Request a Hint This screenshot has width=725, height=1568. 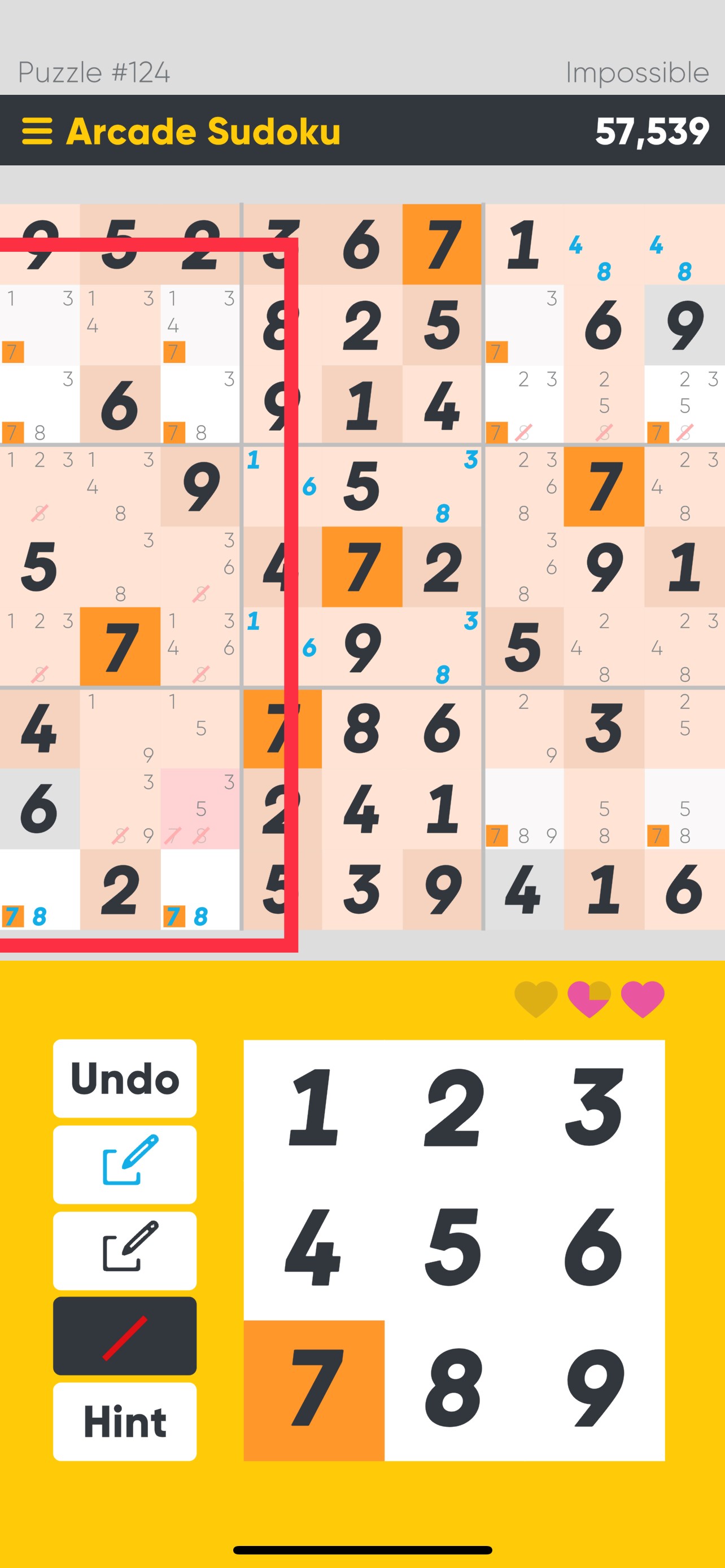[125, 1421]
